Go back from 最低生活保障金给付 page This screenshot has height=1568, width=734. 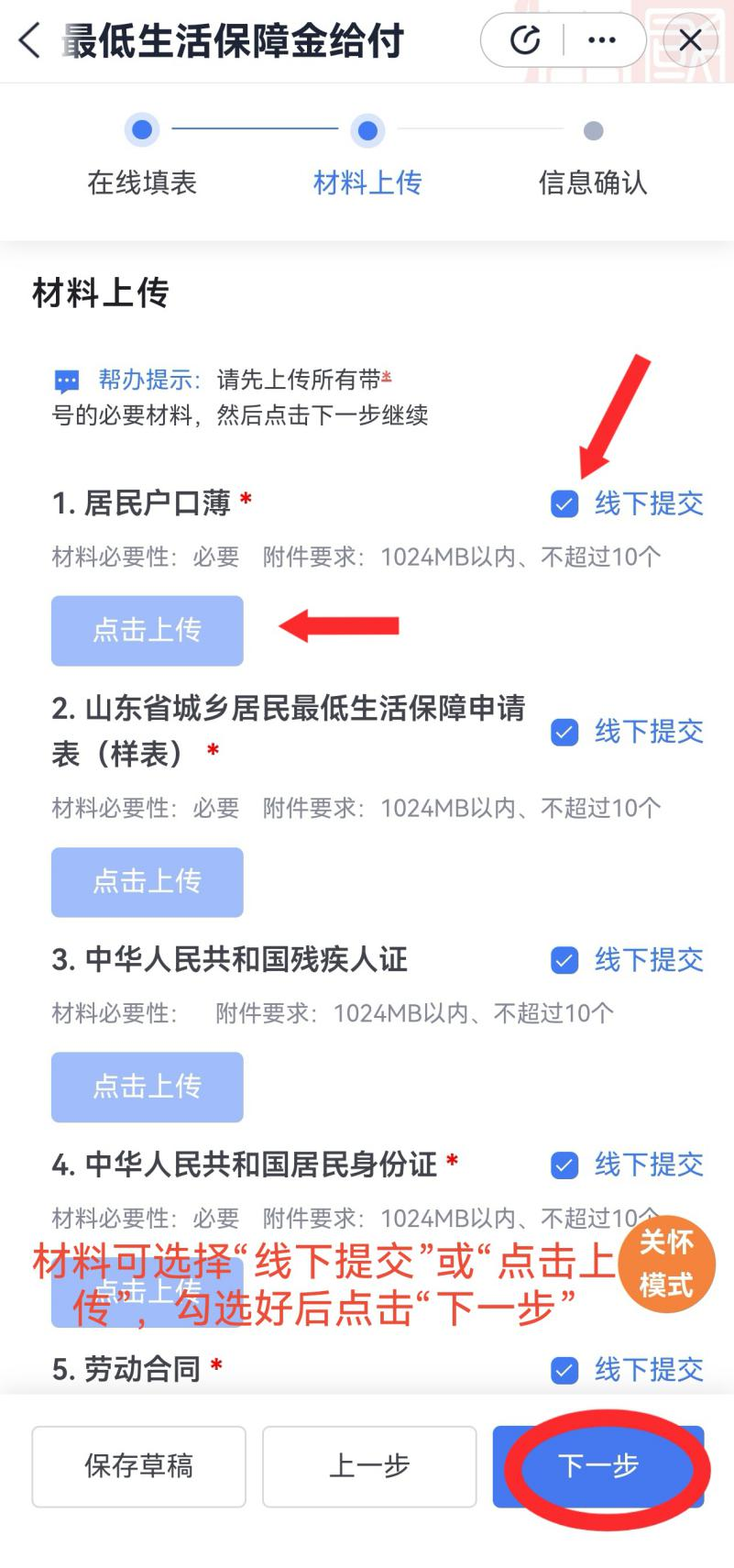click(x=29, y=41)
